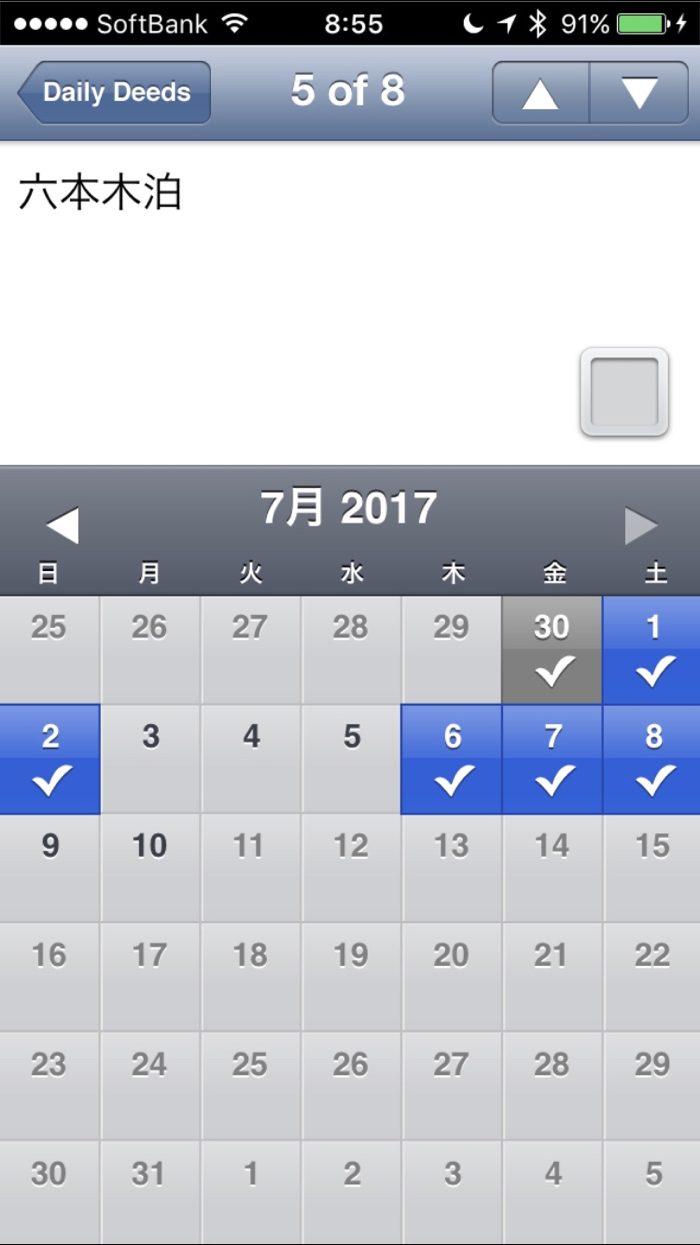
Task: Select July 4 on the calendar
Action: point(251,758)
